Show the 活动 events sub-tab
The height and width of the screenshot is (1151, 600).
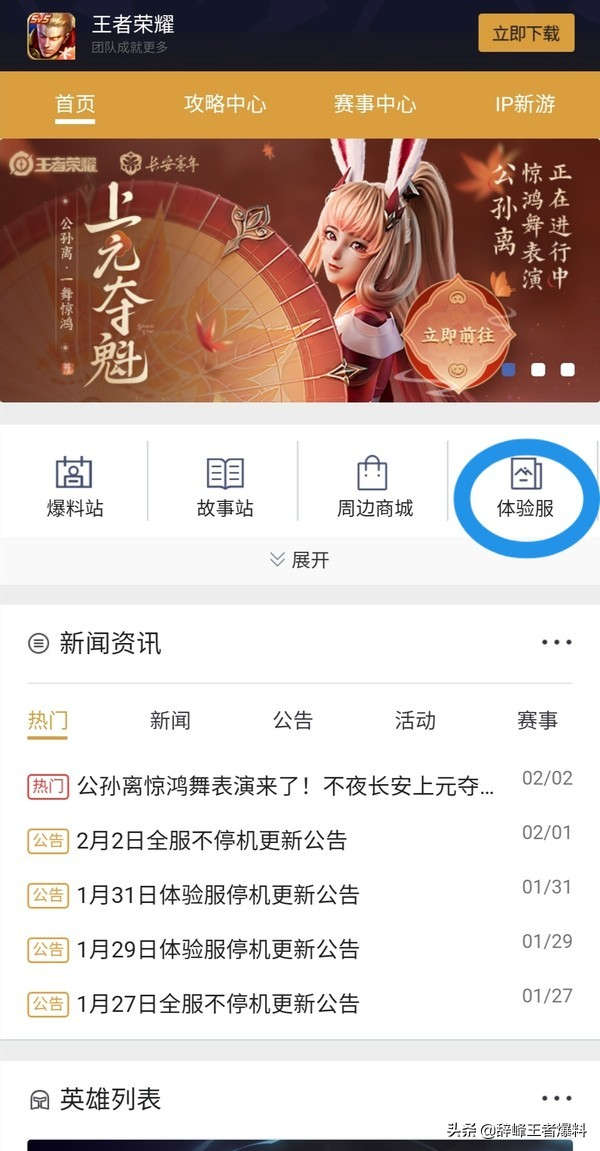tap(415, 720)
